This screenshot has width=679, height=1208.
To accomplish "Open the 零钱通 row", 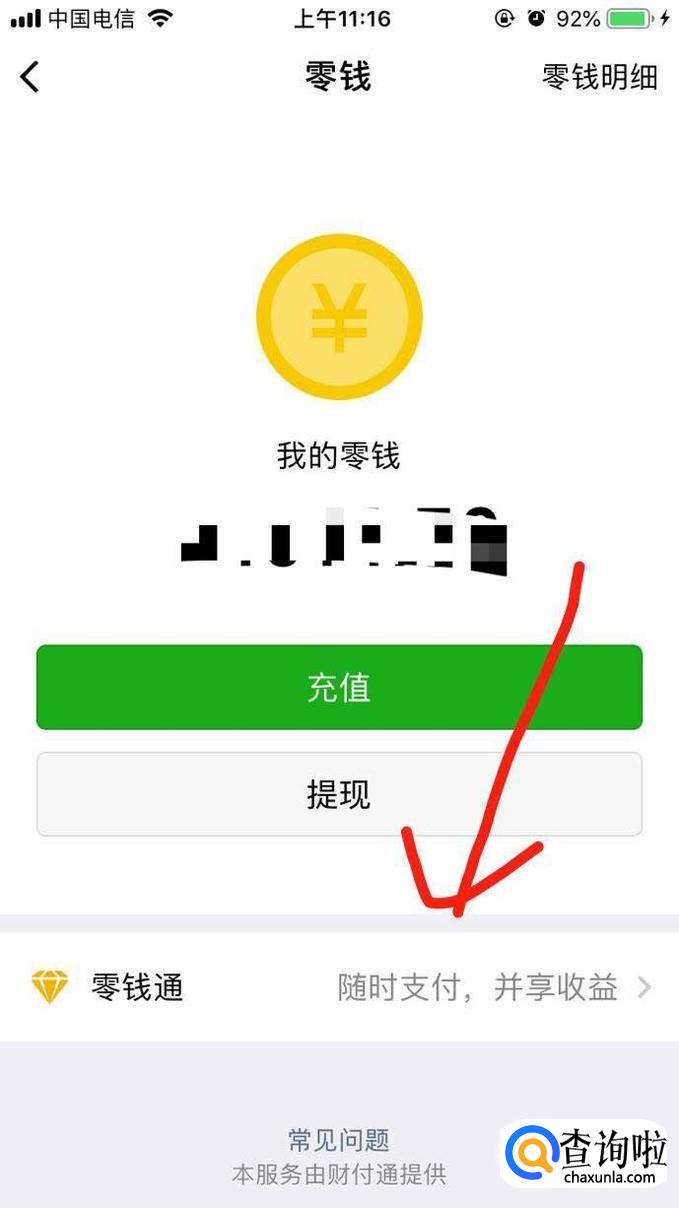I will (339, 988).
